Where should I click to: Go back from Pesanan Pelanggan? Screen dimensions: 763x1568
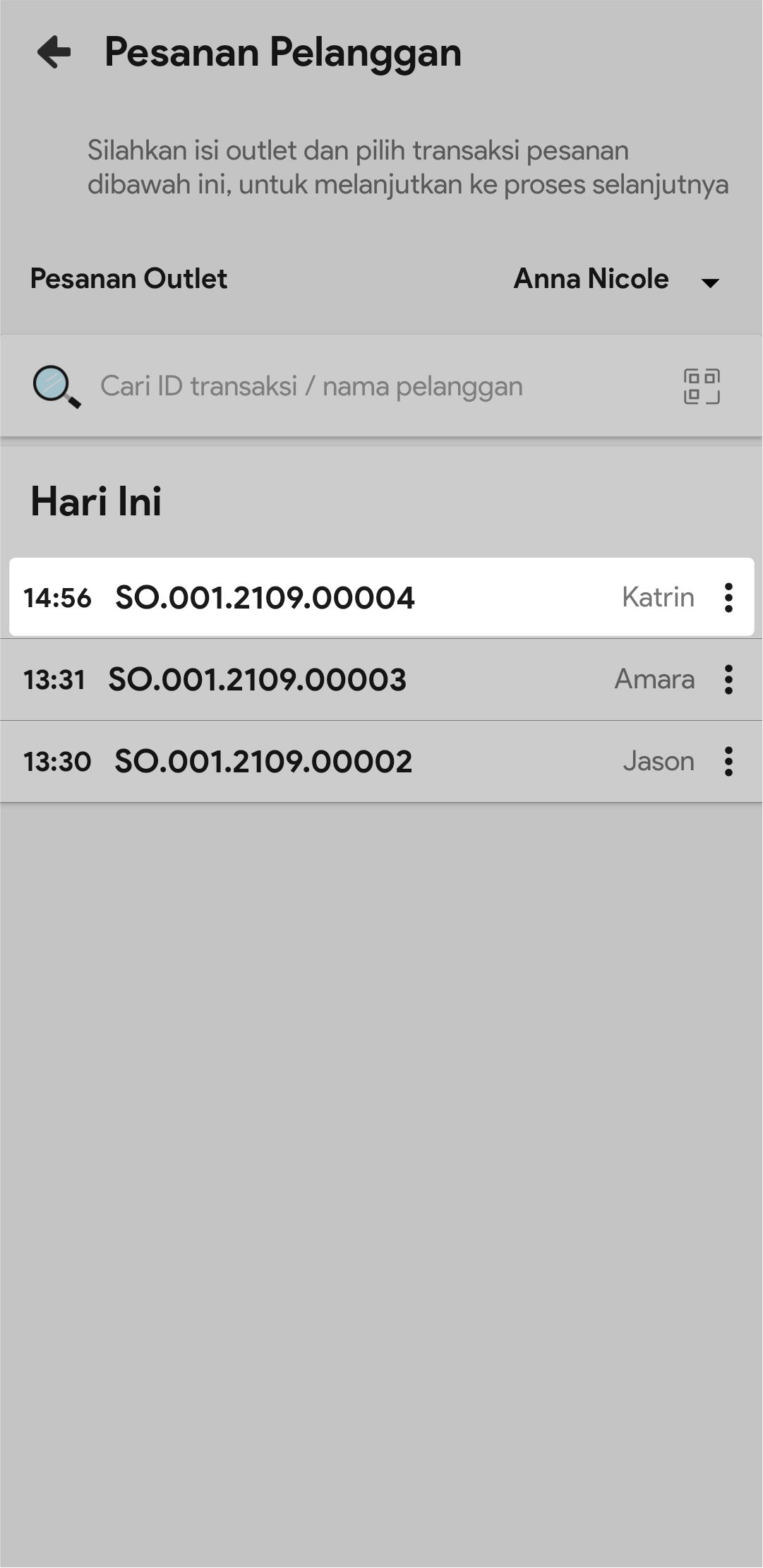point(54,52)
